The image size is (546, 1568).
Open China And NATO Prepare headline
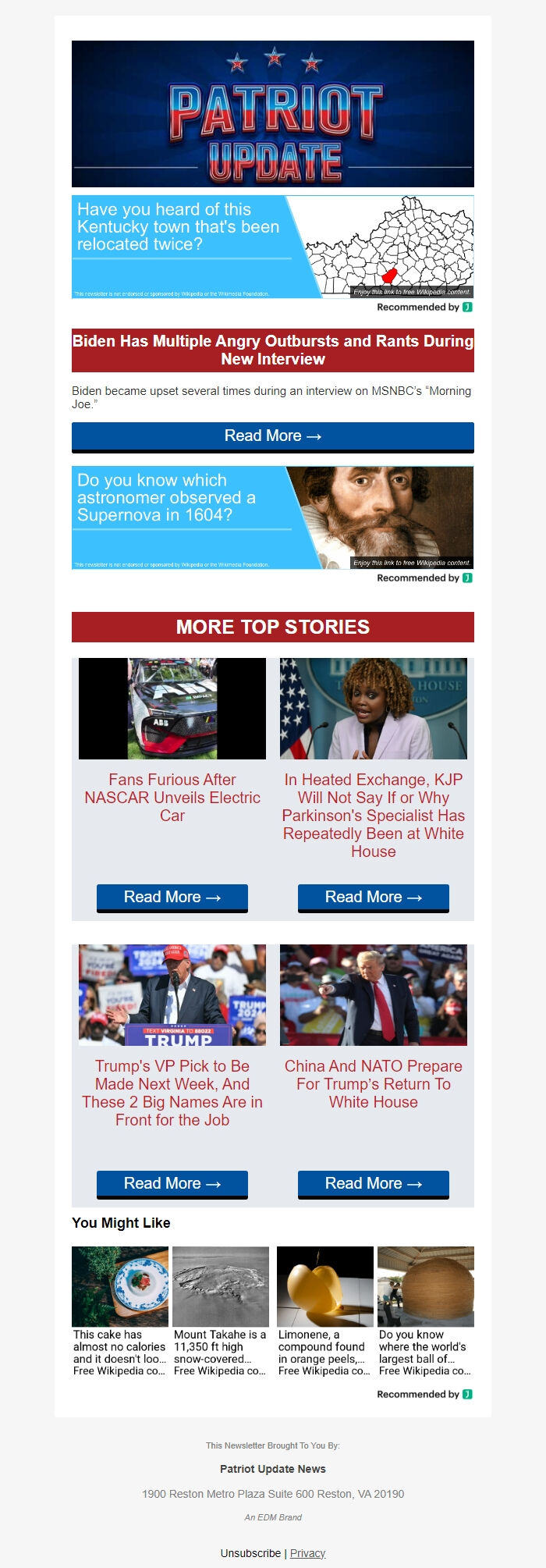click(373, 1083)
